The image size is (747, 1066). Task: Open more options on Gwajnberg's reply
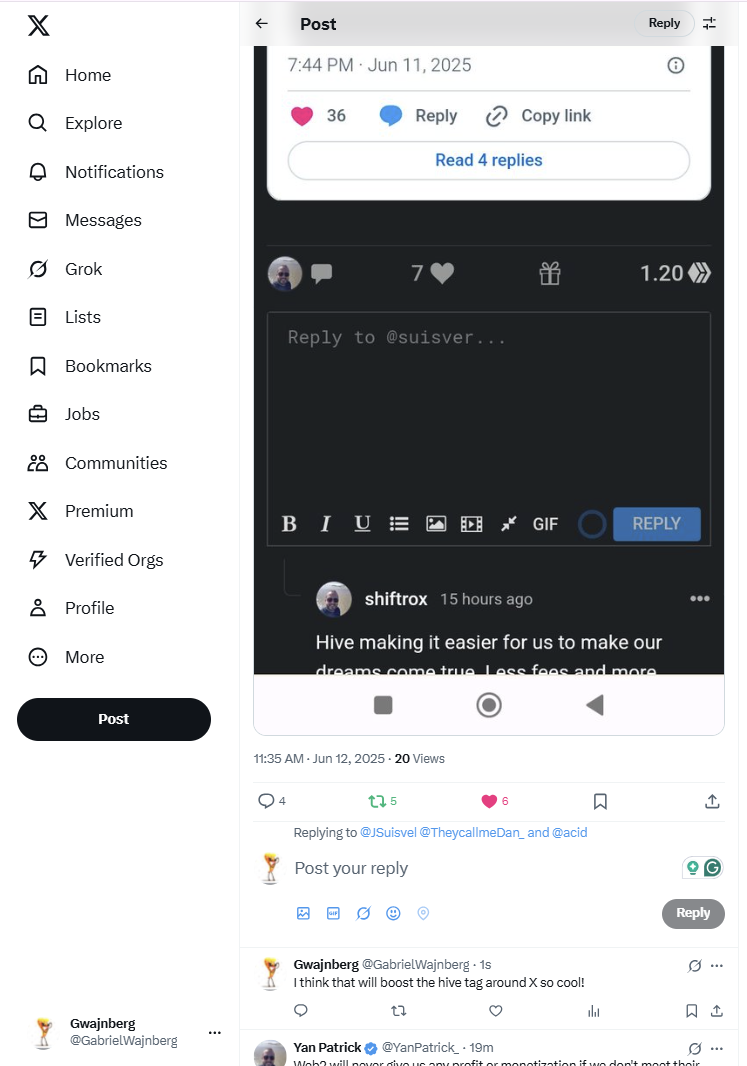[x=717, y=966]
